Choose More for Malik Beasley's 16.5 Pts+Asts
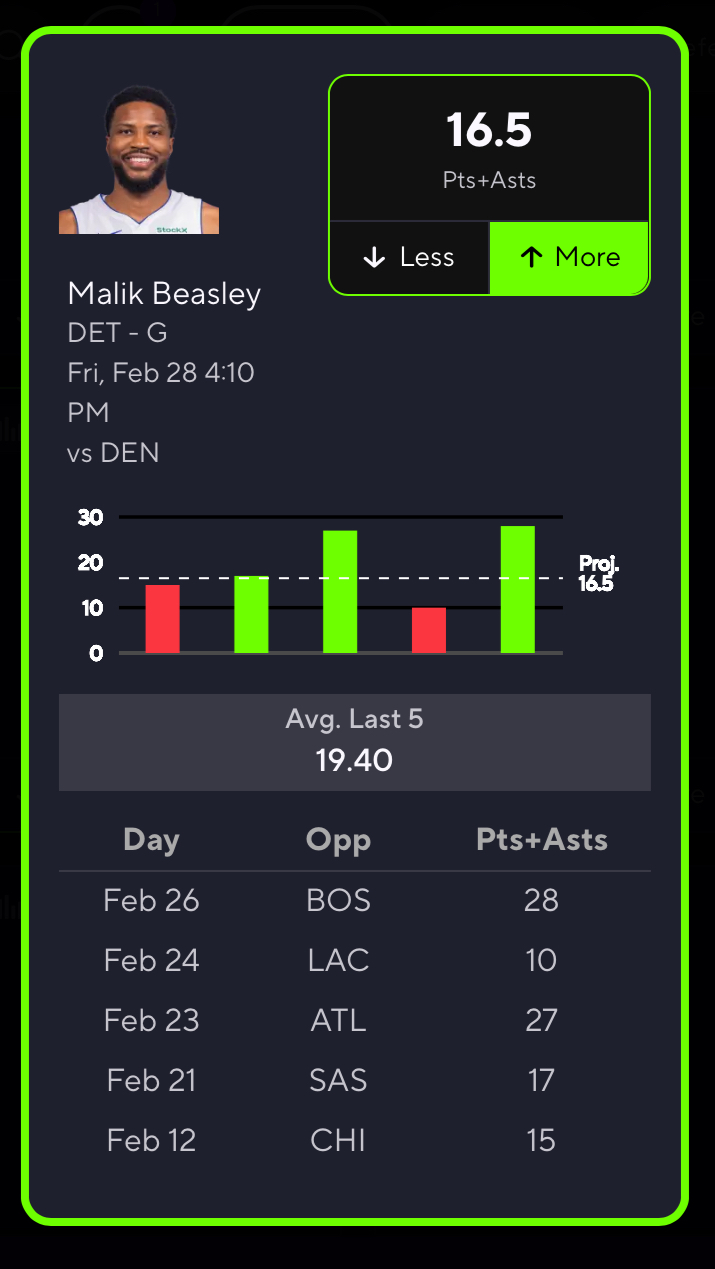The image size is (715, 1269). tap(569, 258)
